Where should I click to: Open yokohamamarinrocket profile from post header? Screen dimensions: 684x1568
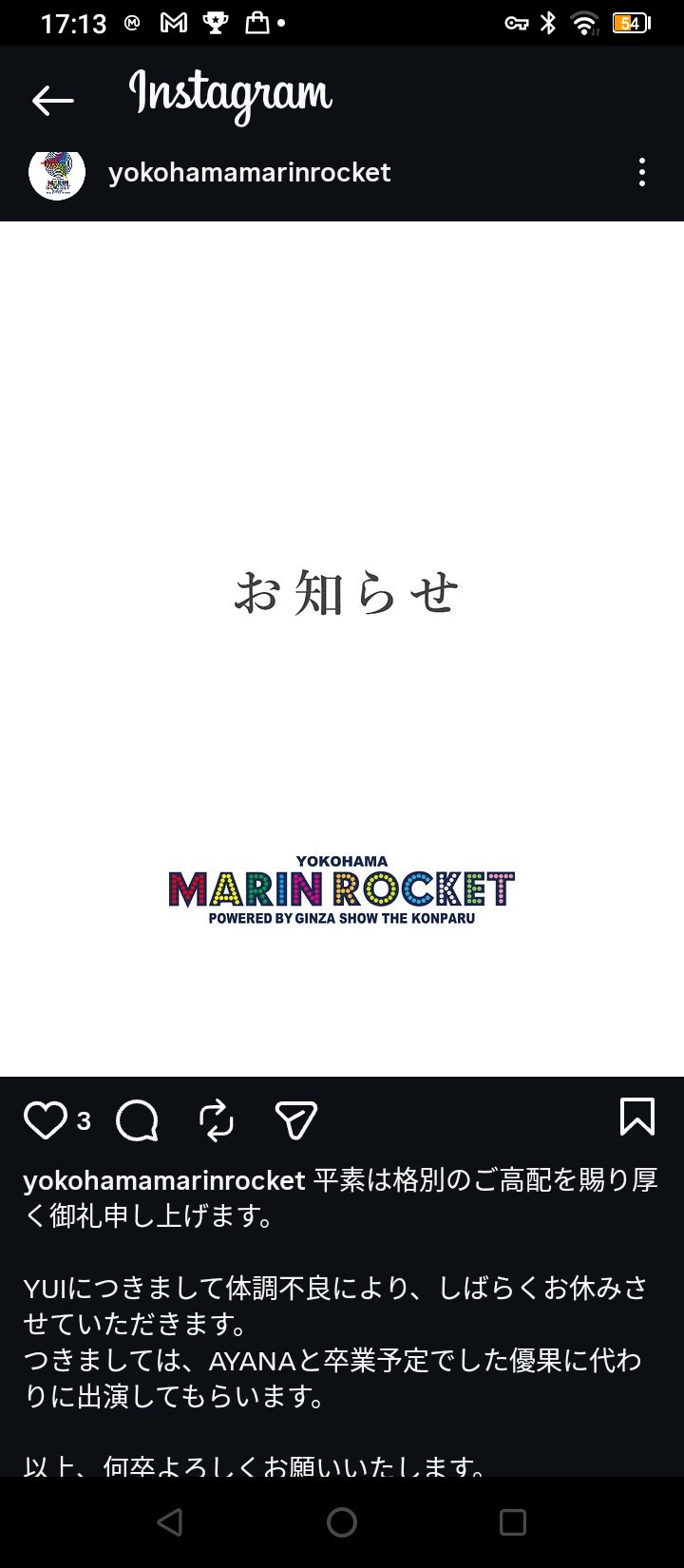(249, 172)
